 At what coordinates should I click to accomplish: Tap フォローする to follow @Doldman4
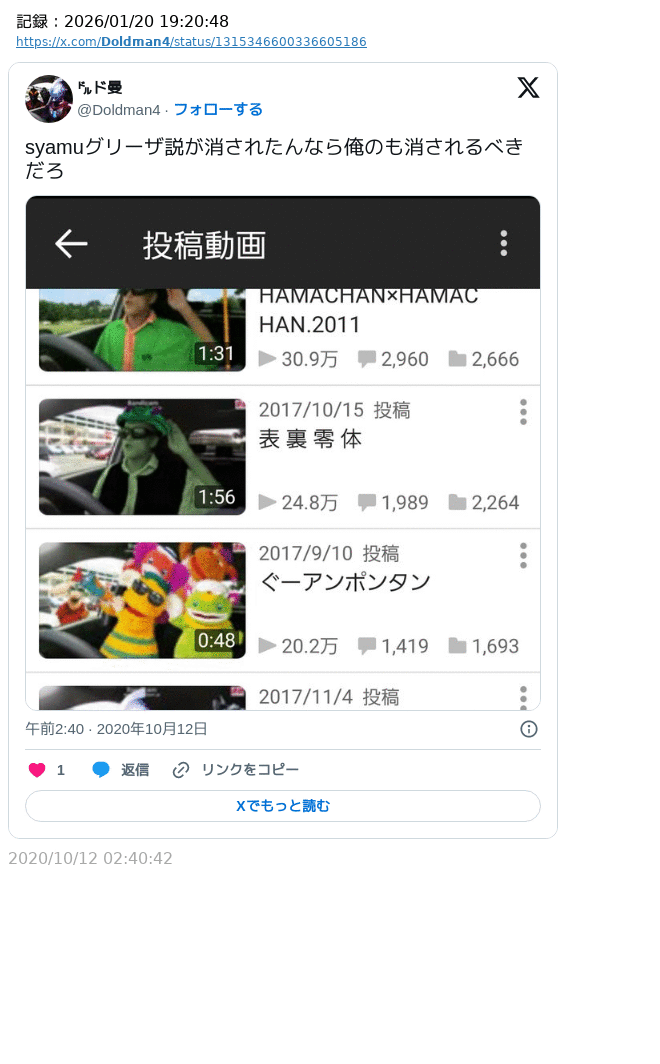[x=218, y=109]
